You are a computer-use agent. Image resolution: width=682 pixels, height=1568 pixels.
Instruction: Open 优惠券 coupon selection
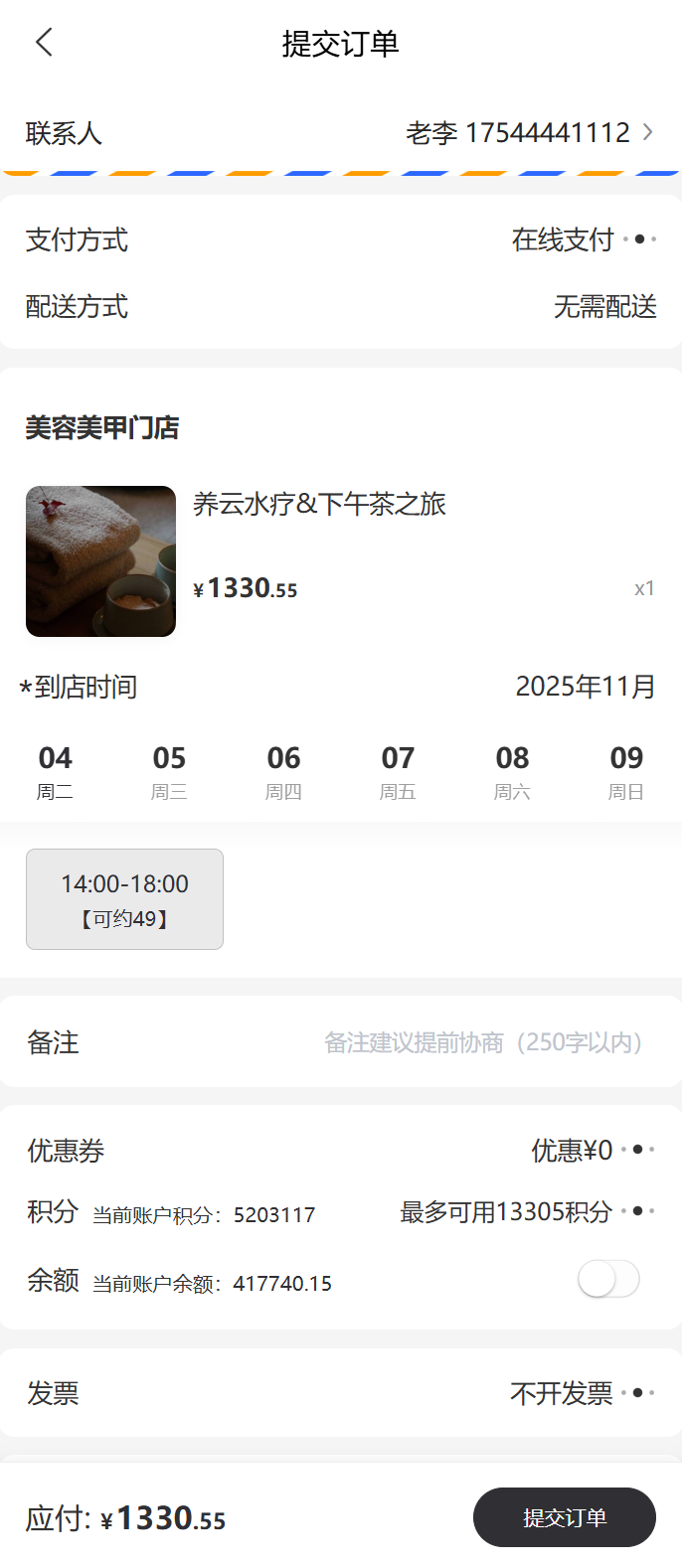(592, 1151)
